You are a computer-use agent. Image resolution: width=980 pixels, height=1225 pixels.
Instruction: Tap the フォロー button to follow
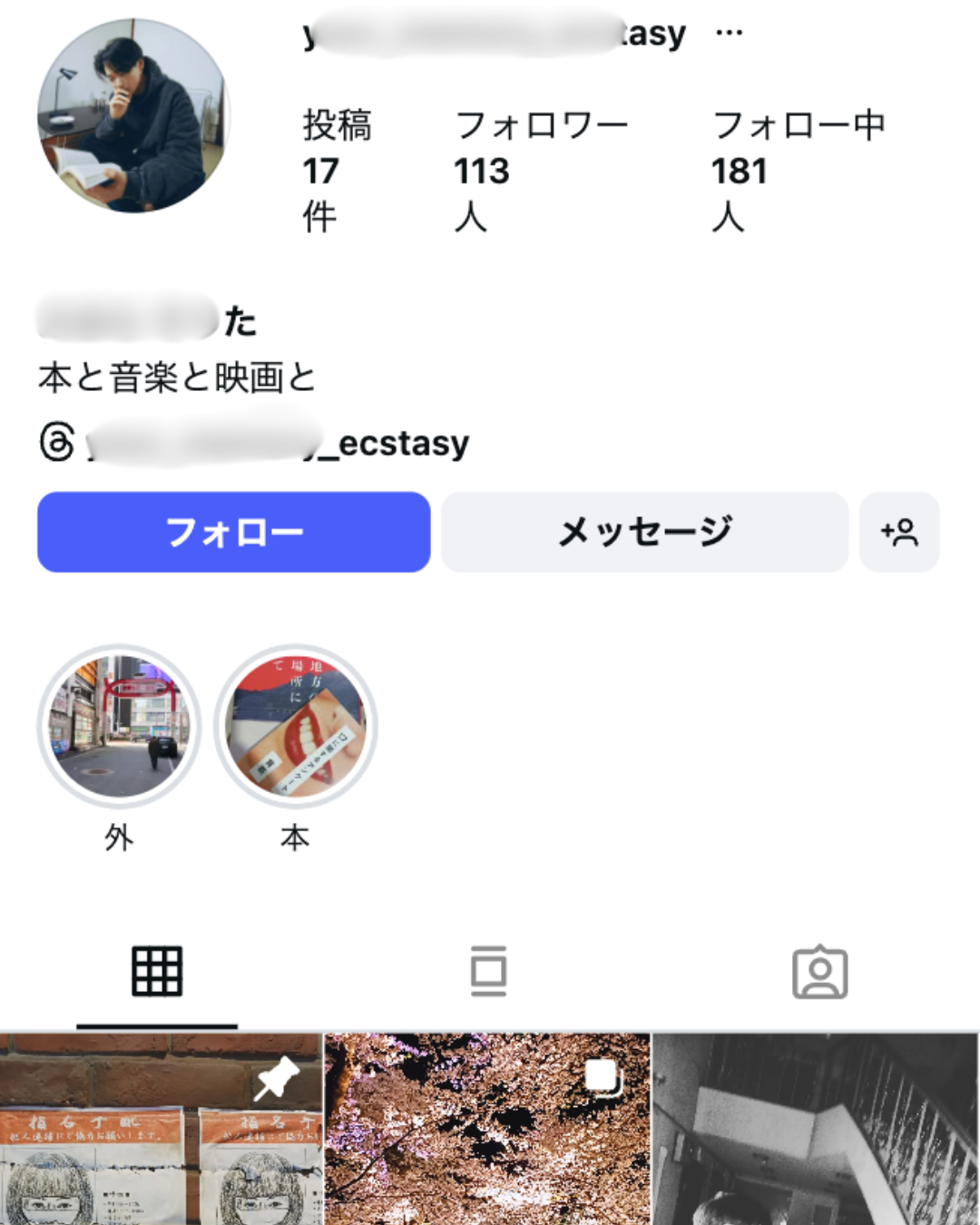232,533
